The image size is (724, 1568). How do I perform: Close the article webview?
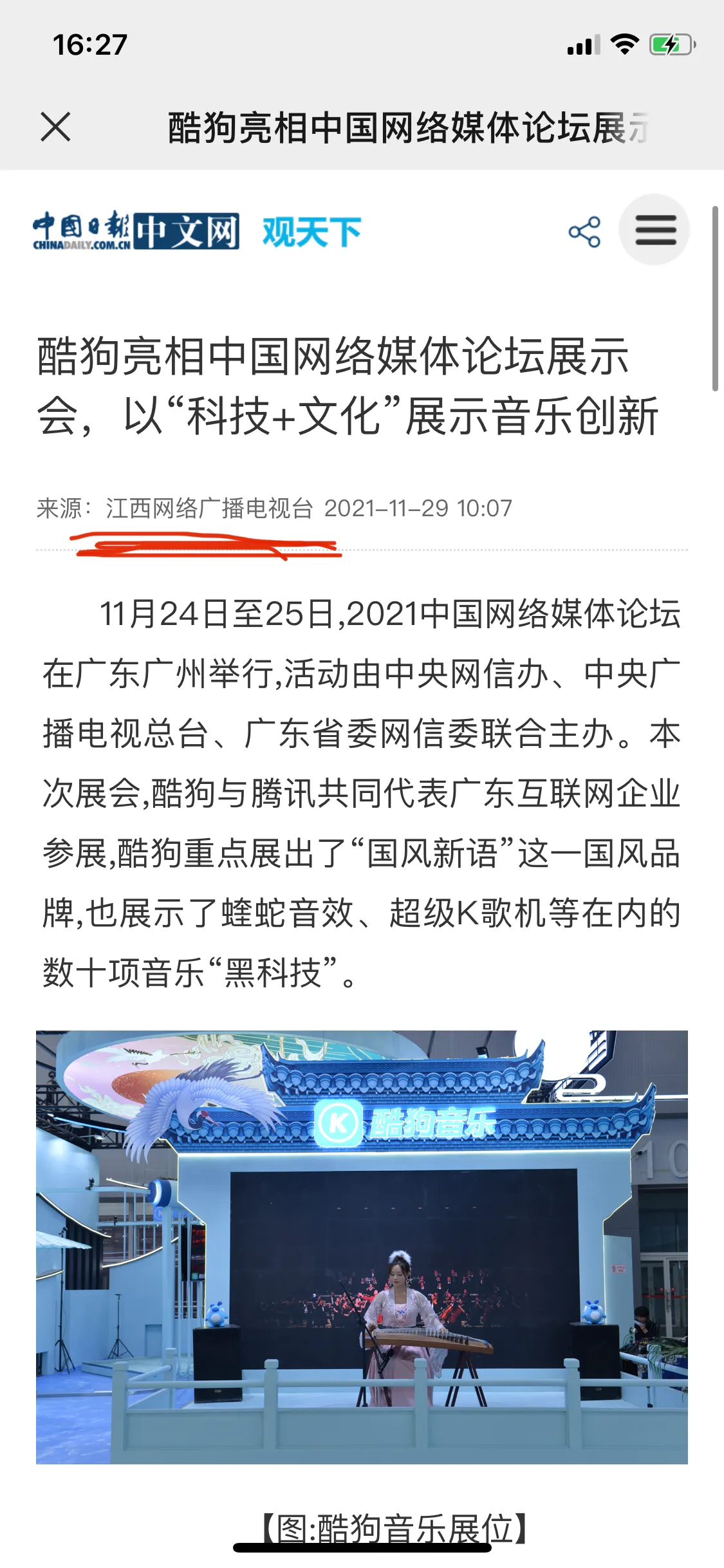coord(56,126)
